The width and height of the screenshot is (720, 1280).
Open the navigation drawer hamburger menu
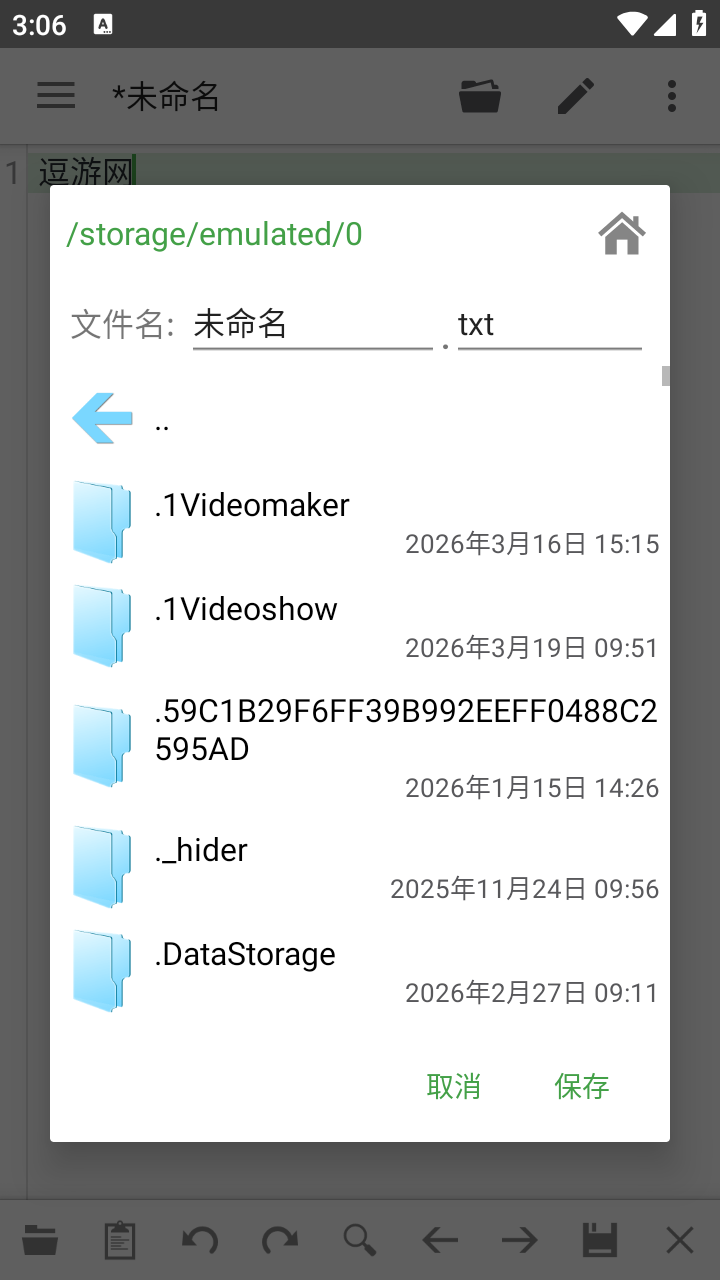click(x=55, y=95)
